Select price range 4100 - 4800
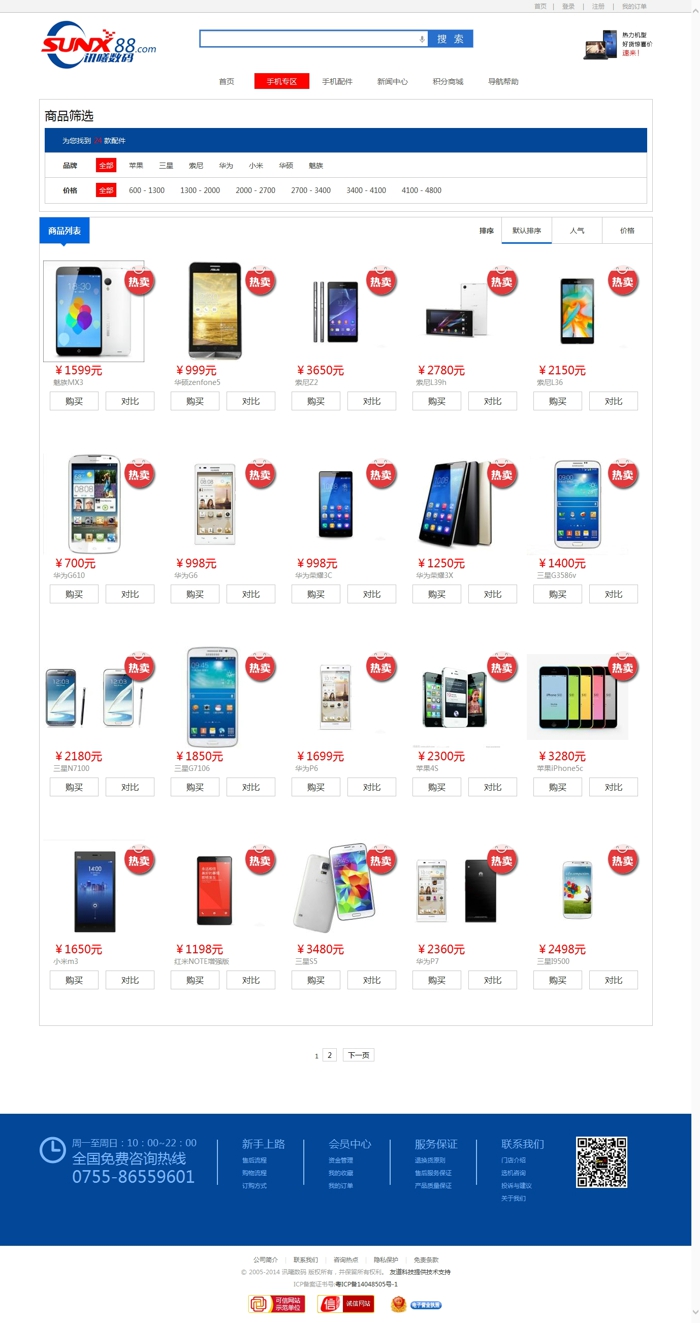Image resolution: width=700 pixels, height=1323 pixels. point(421,190)
